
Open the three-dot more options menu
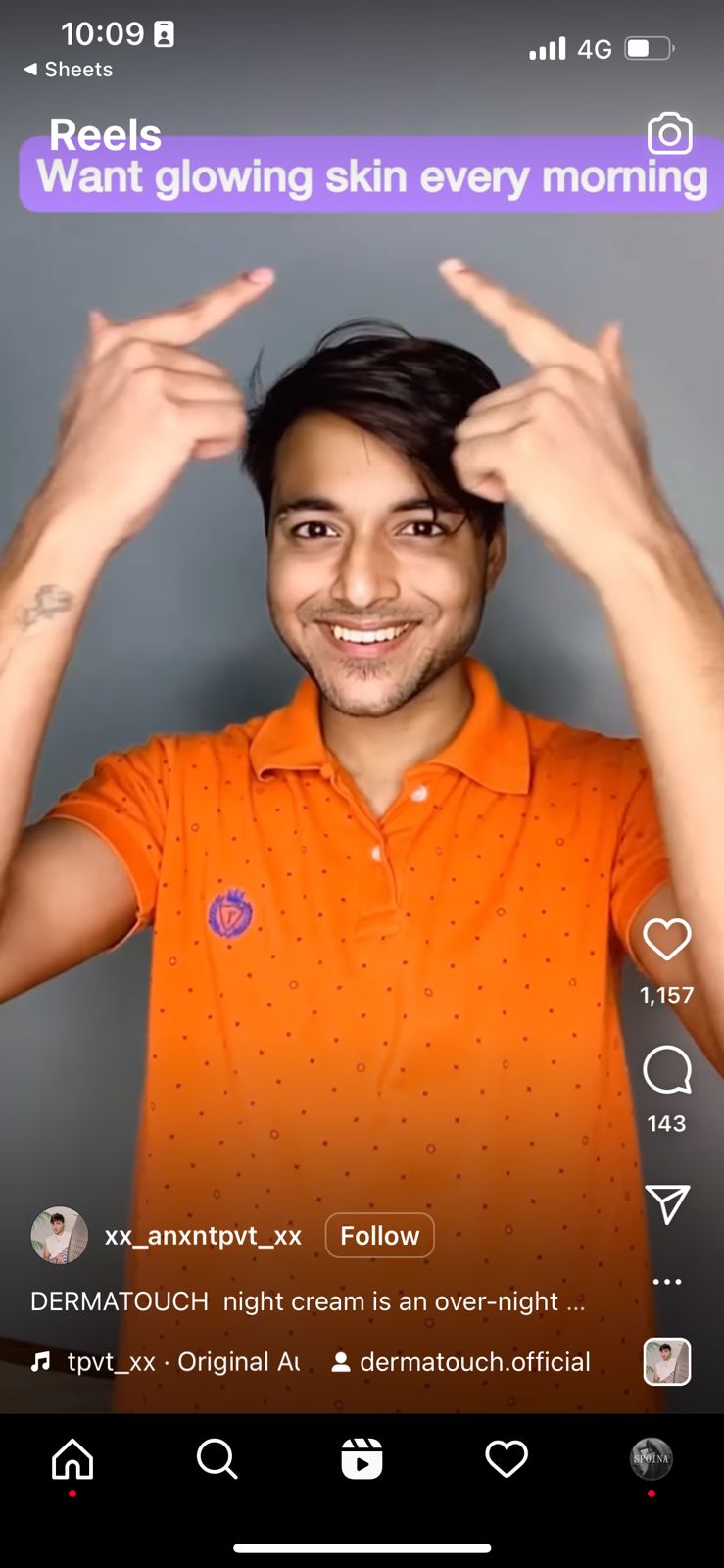(x=666, y=1282)
